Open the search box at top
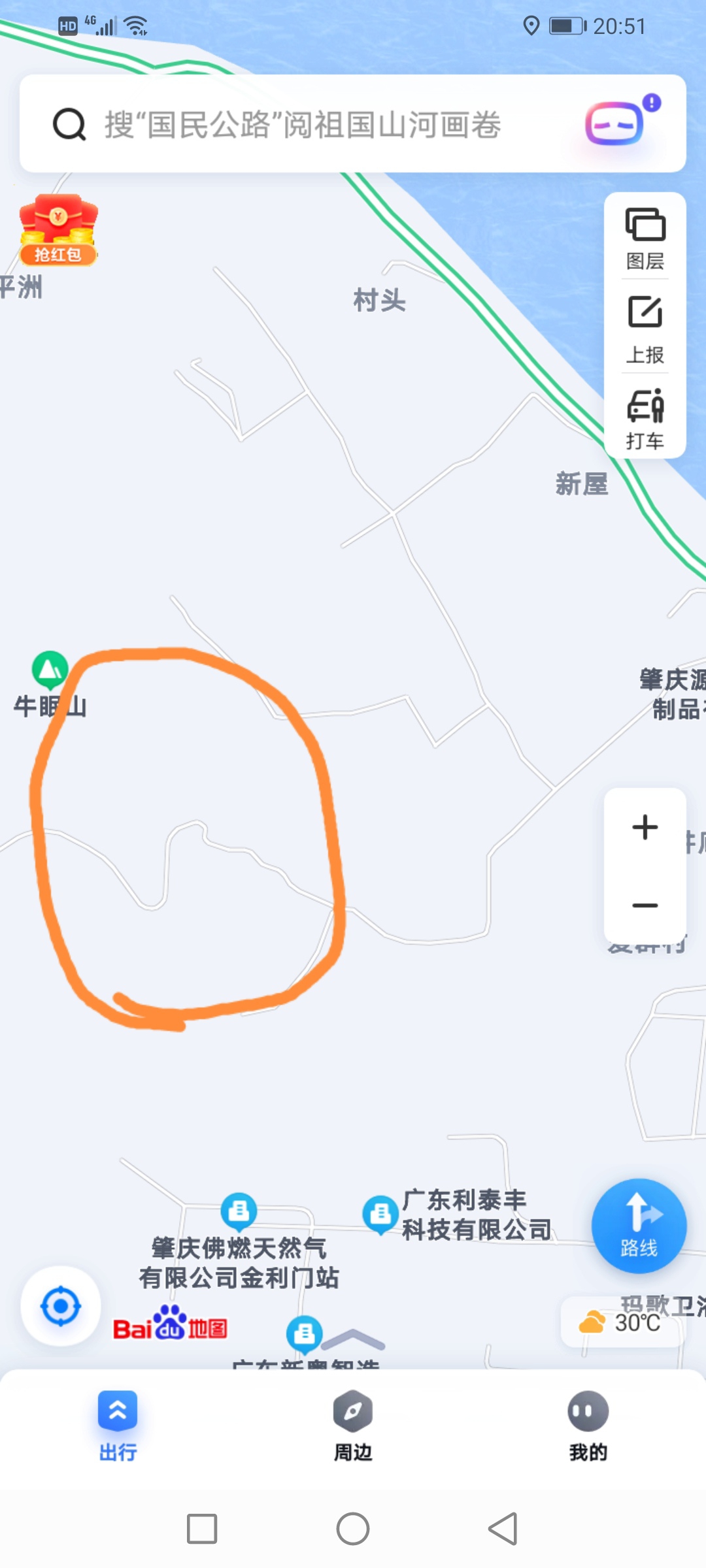The image size is (706, 1568). click(301, 124)
